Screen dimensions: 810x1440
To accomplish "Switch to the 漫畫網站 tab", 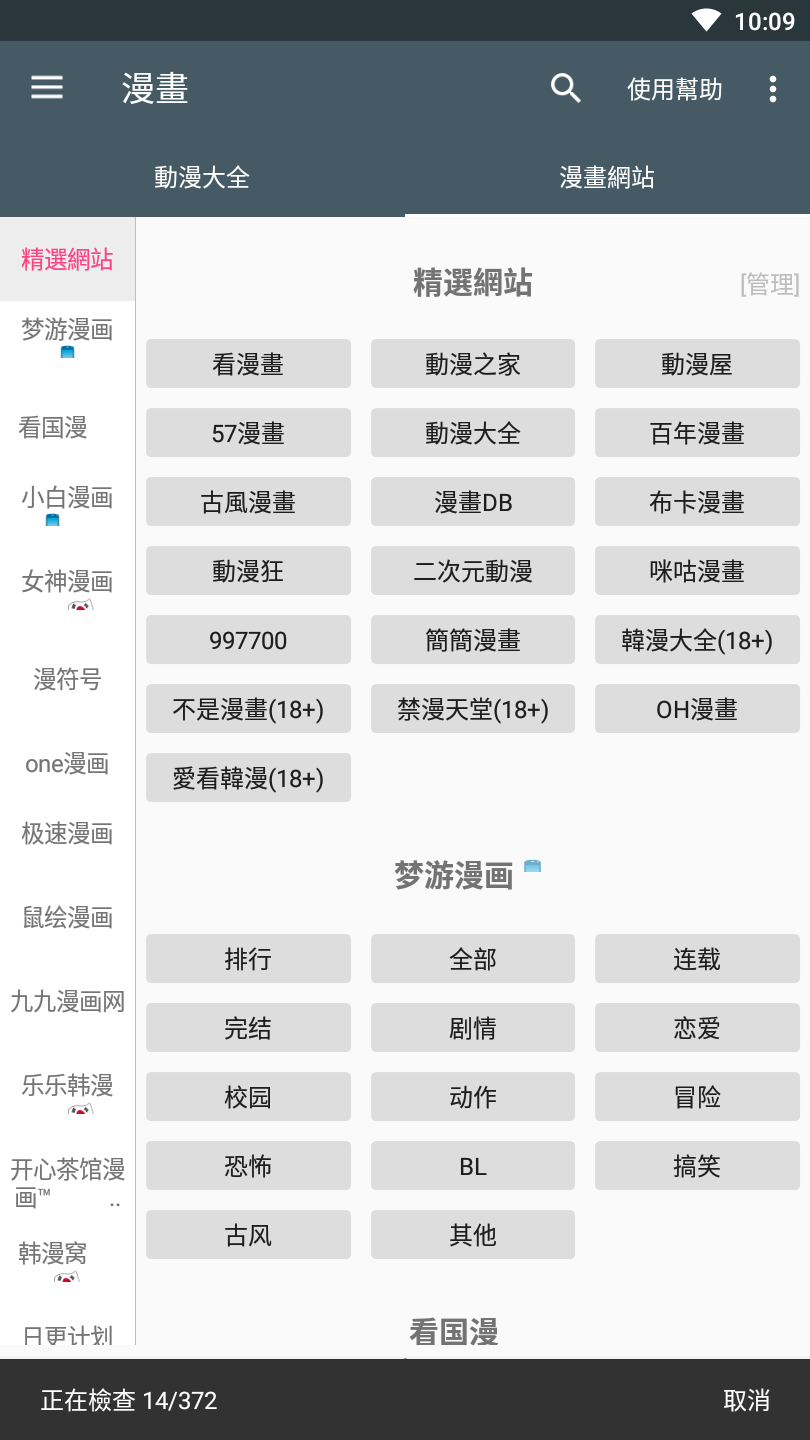I will tap(607, 177).
